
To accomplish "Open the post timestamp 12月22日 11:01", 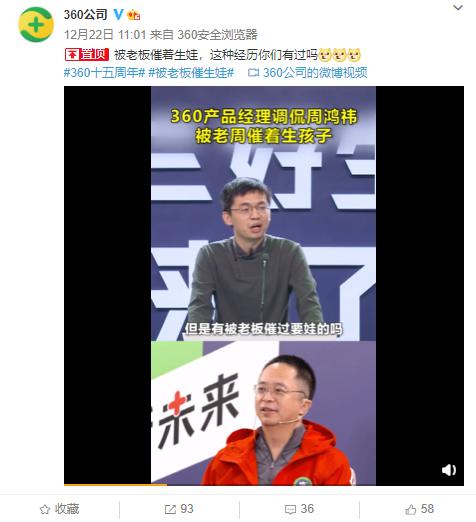I will click(x=105, y=34).
